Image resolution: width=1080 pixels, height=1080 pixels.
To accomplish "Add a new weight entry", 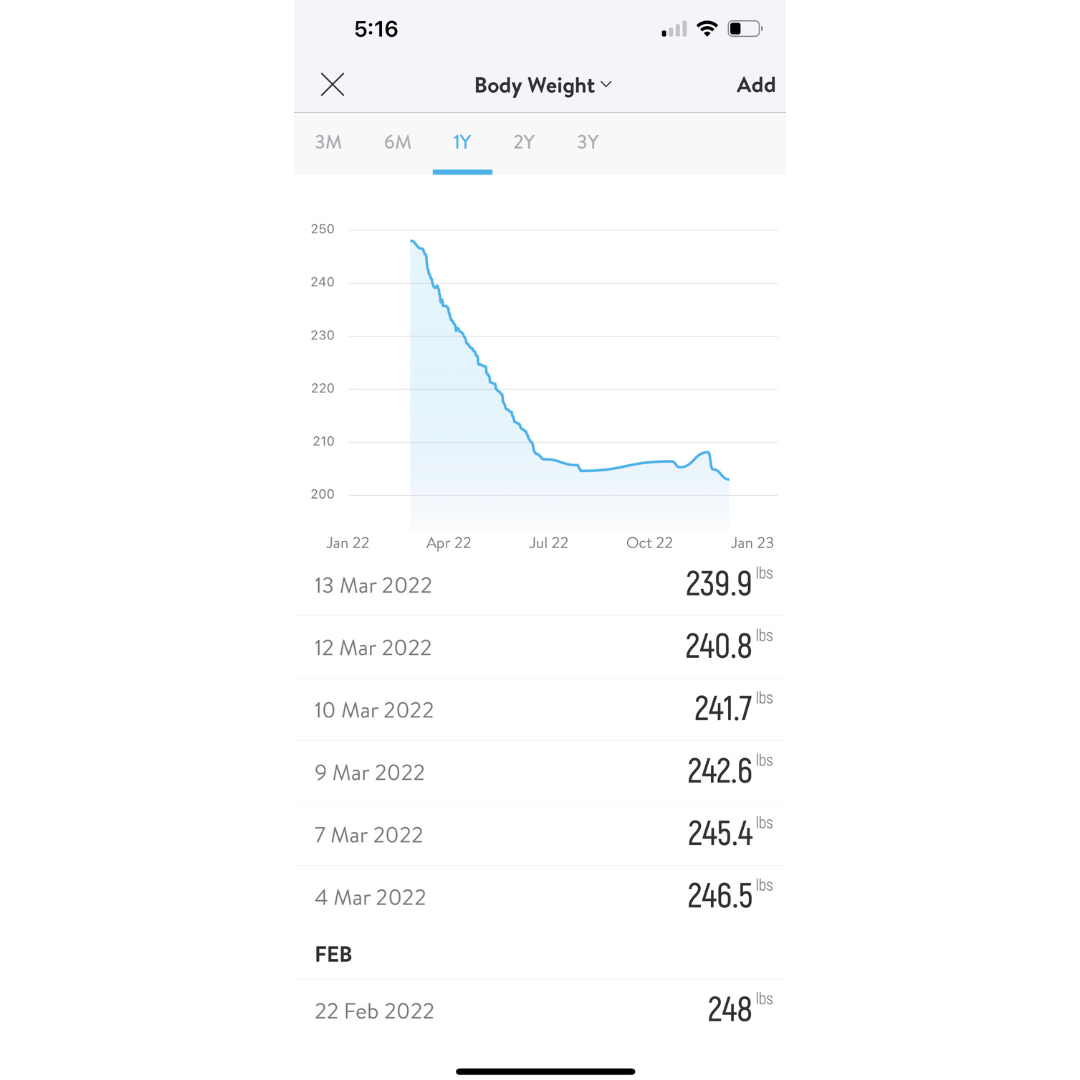I will pyautogui.click(x=755, y=85).
